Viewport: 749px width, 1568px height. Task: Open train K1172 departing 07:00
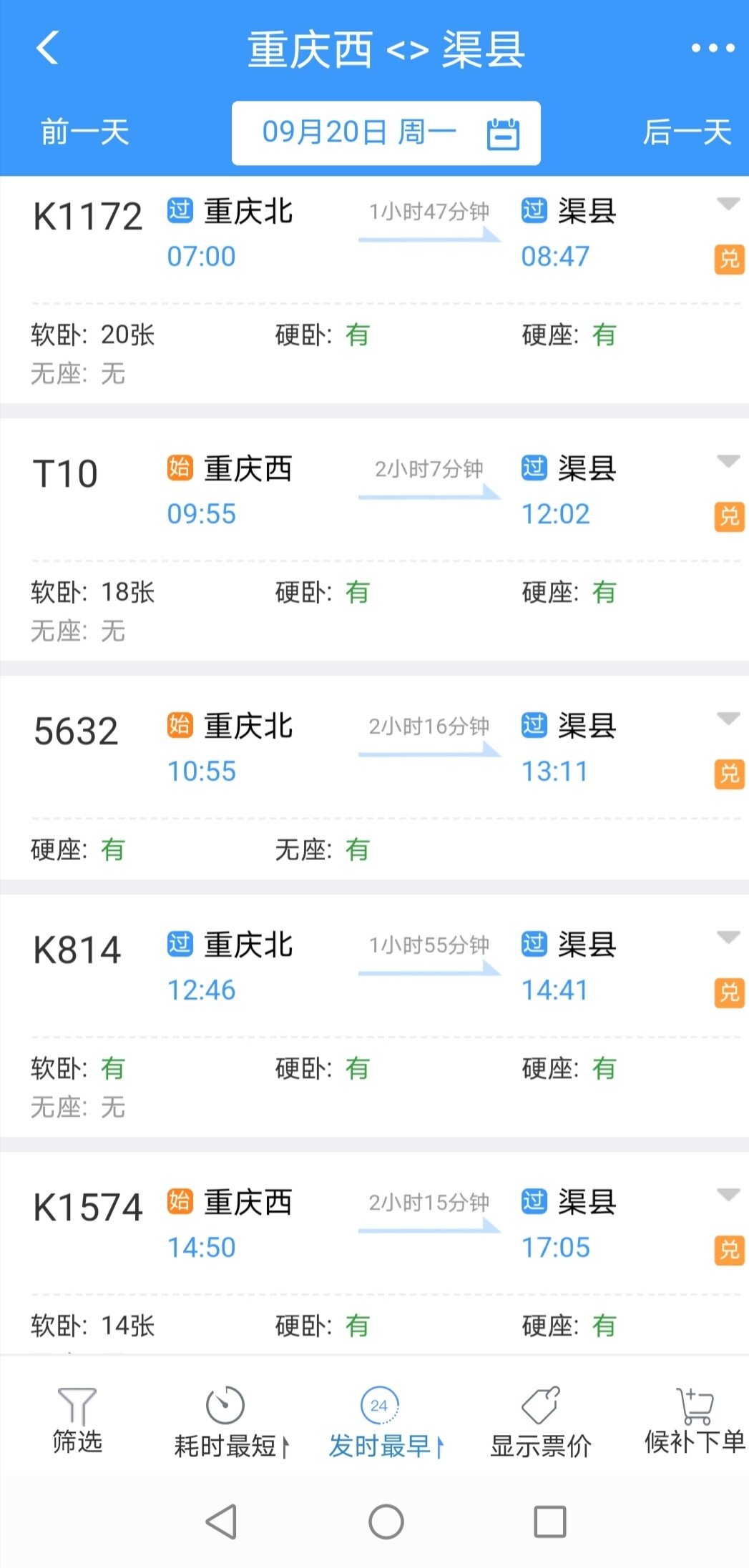pos(374,290)
